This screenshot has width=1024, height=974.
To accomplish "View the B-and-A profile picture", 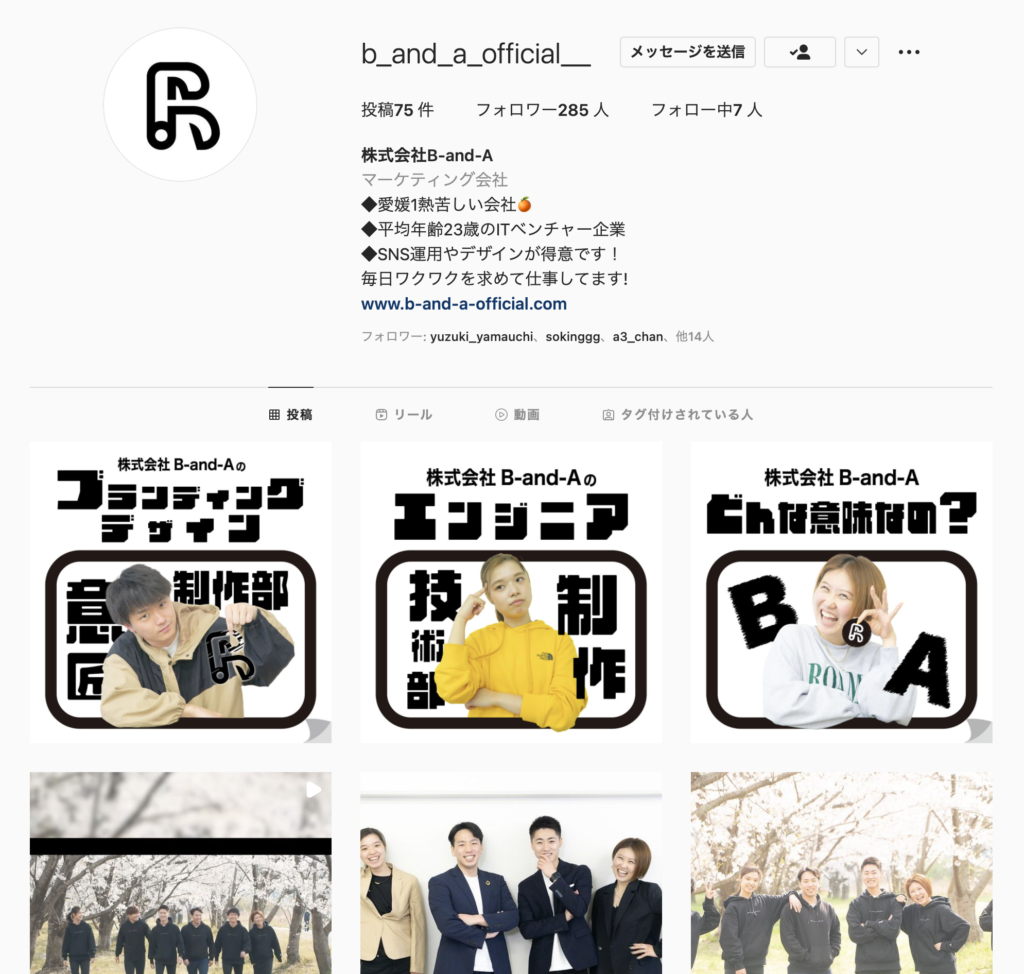I will 180,105.
